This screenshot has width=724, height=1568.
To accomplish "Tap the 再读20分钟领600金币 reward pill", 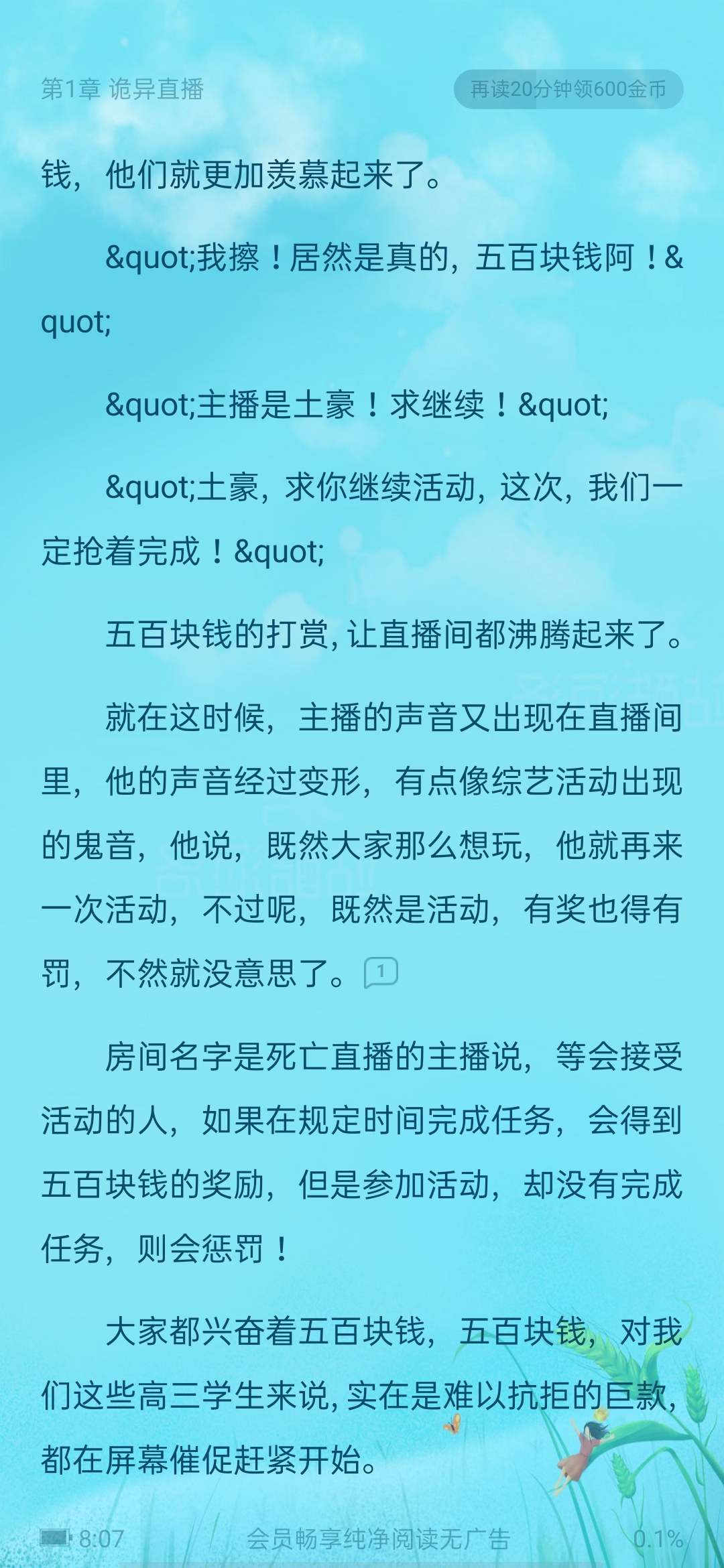I will tap(568, 89).
